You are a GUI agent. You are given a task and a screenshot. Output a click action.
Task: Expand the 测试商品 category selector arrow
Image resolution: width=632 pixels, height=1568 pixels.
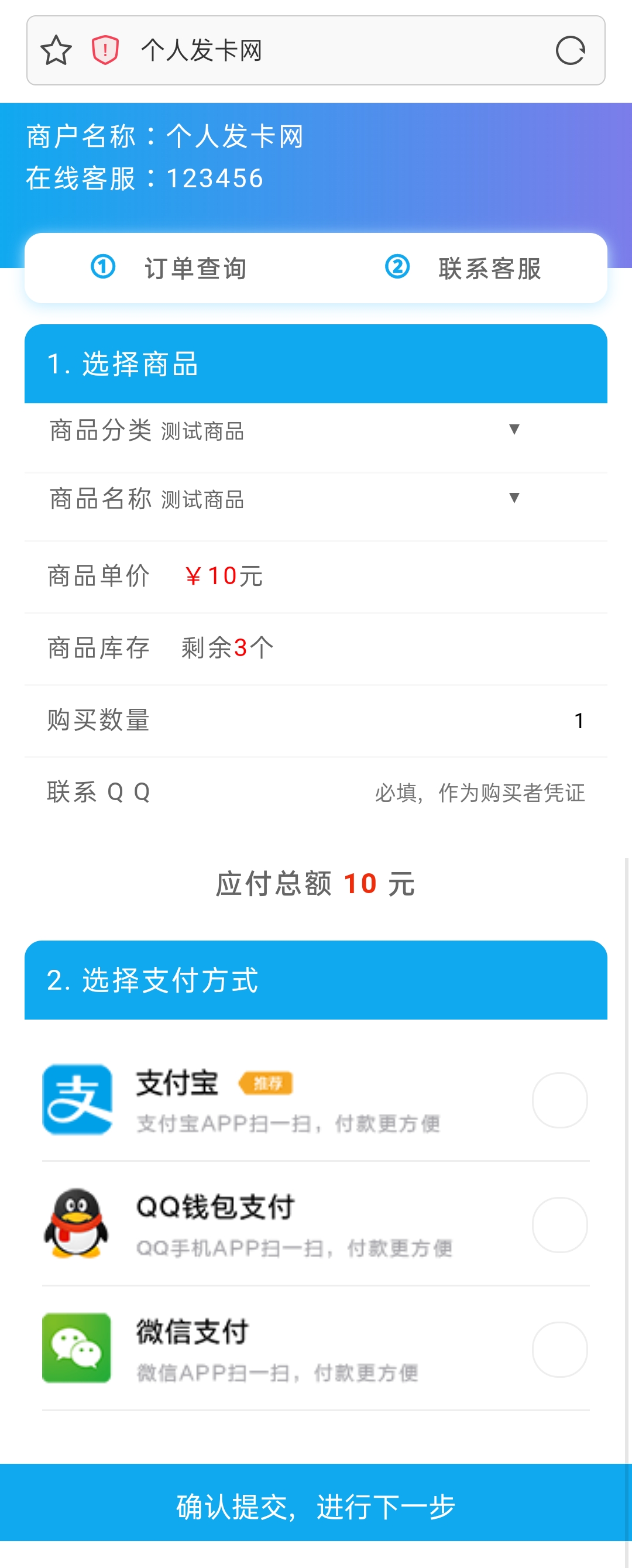pos(514,430)
